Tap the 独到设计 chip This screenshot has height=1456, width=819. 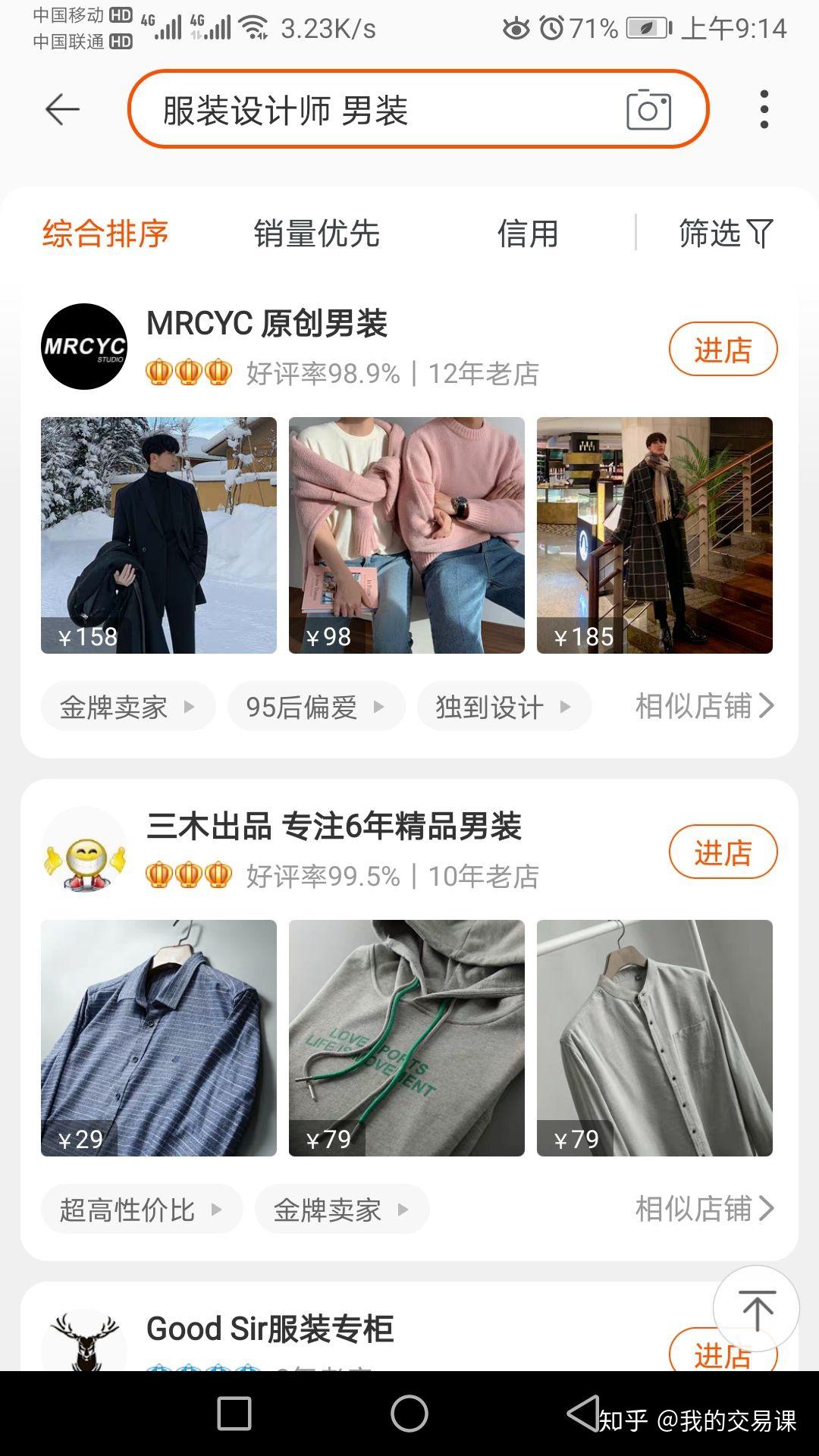[x=504, y=707]
